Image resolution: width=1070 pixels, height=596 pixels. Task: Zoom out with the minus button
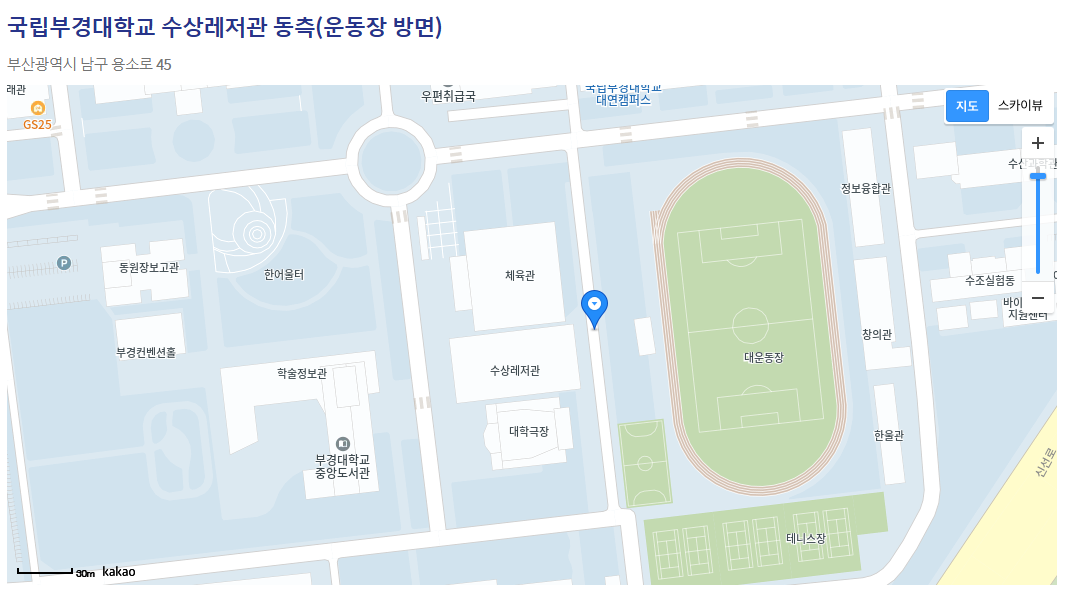[x=1038, y=298]
